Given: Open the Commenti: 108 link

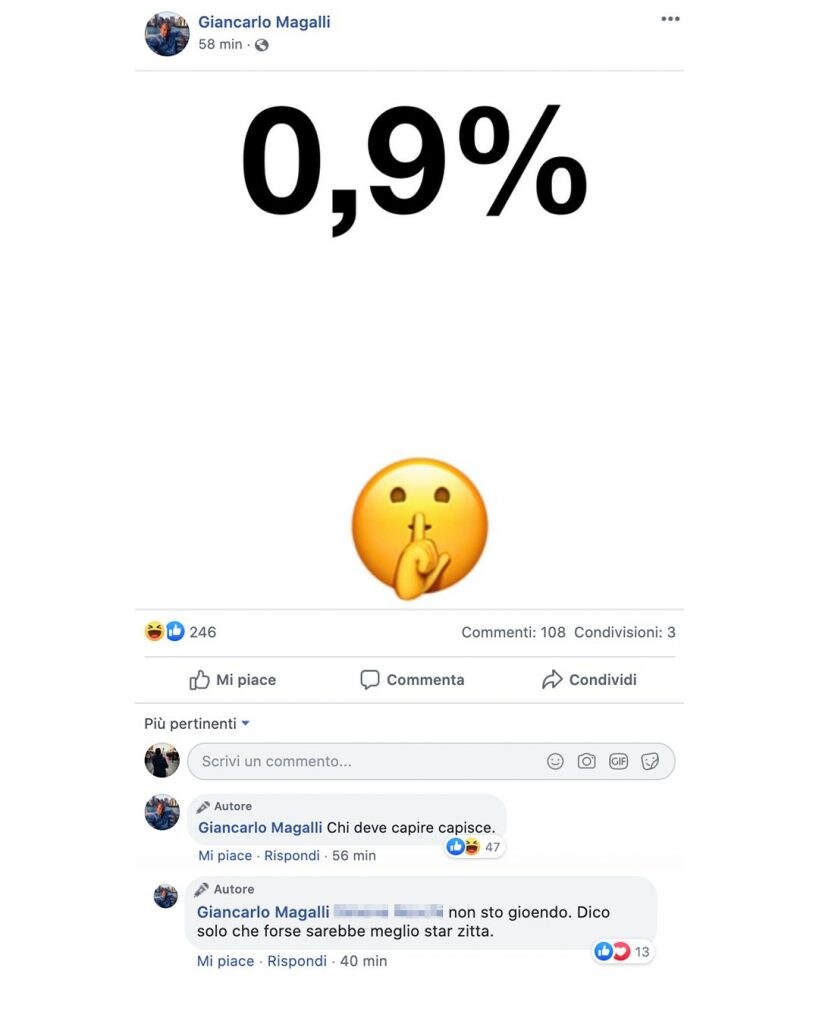Looking at the screenshot, I should 513,632.
